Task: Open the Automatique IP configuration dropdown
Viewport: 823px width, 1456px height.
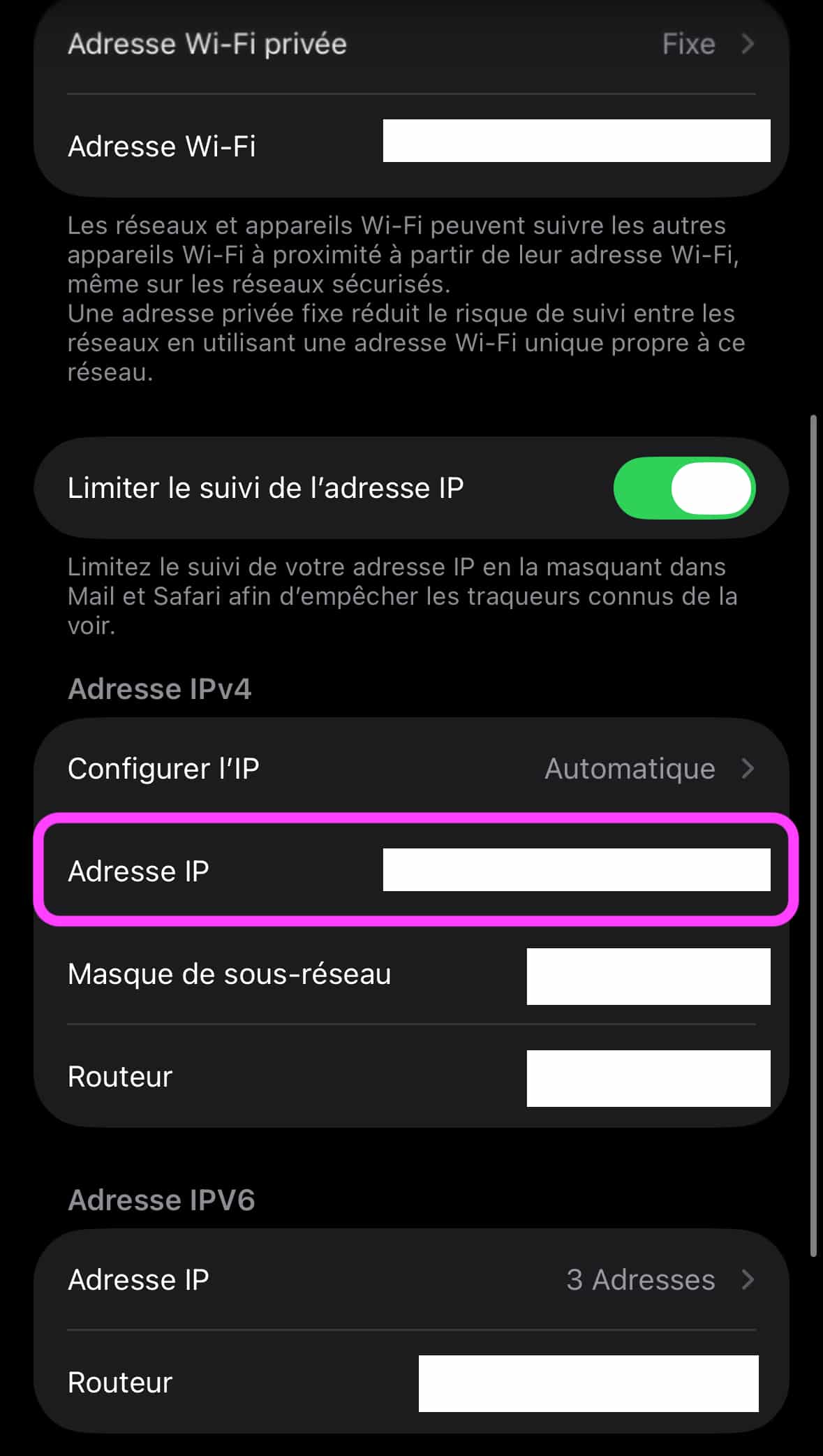Action: [x=628, y=769]
